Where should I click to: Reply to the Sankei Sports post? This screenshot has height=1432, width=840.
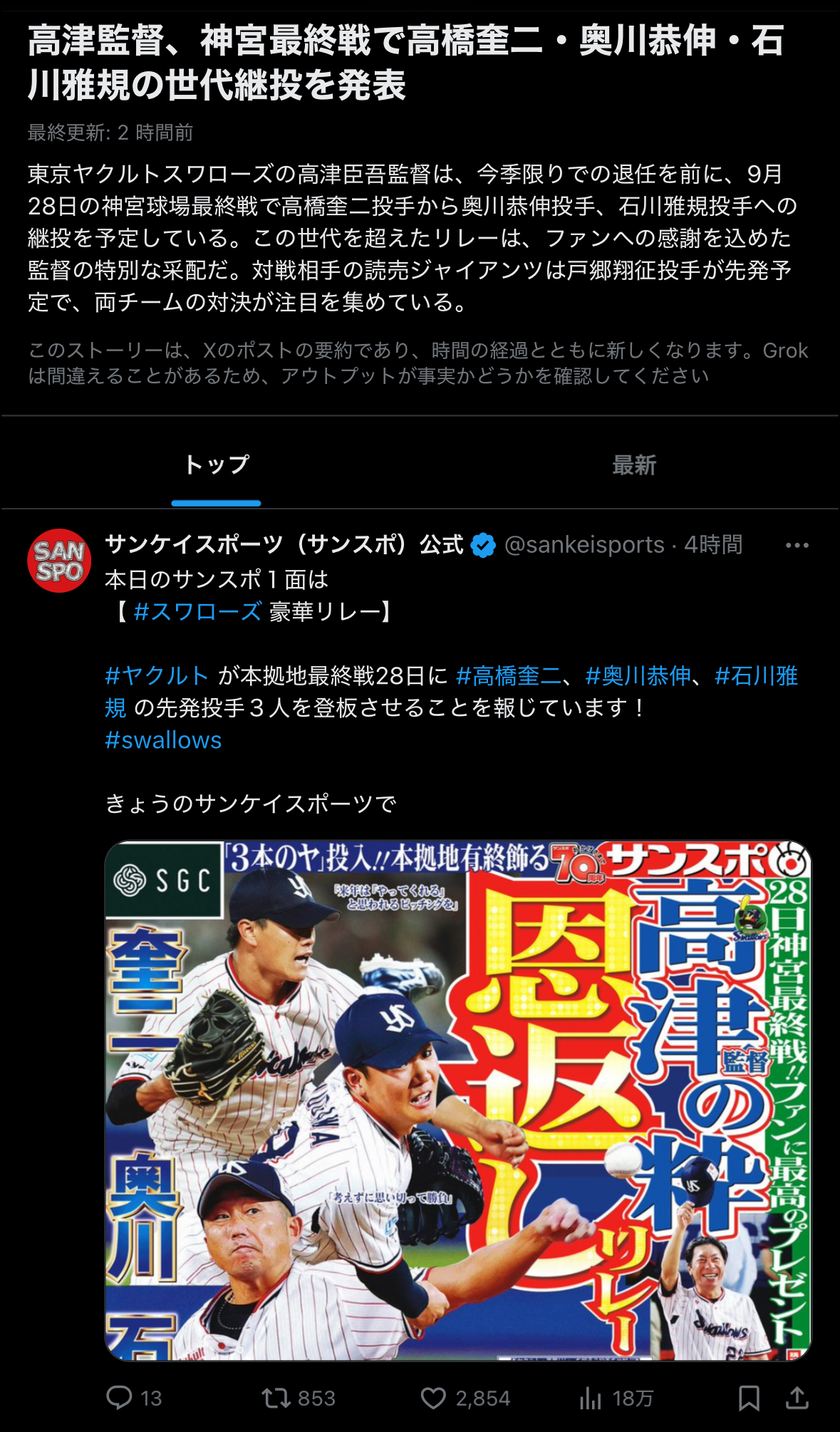pyautogui.click(x=120, y=1398)
